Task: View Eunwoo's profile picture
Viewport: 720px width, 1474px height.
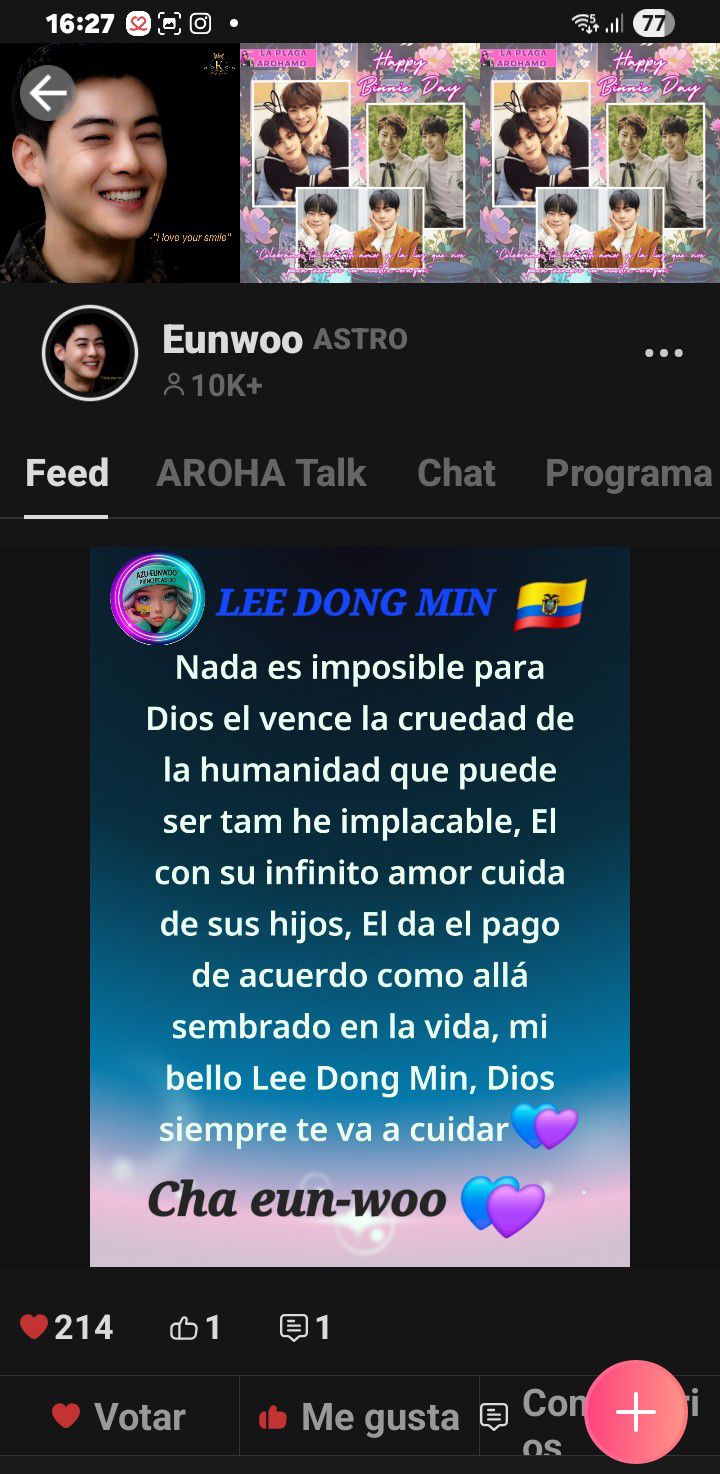Action: 90,353
